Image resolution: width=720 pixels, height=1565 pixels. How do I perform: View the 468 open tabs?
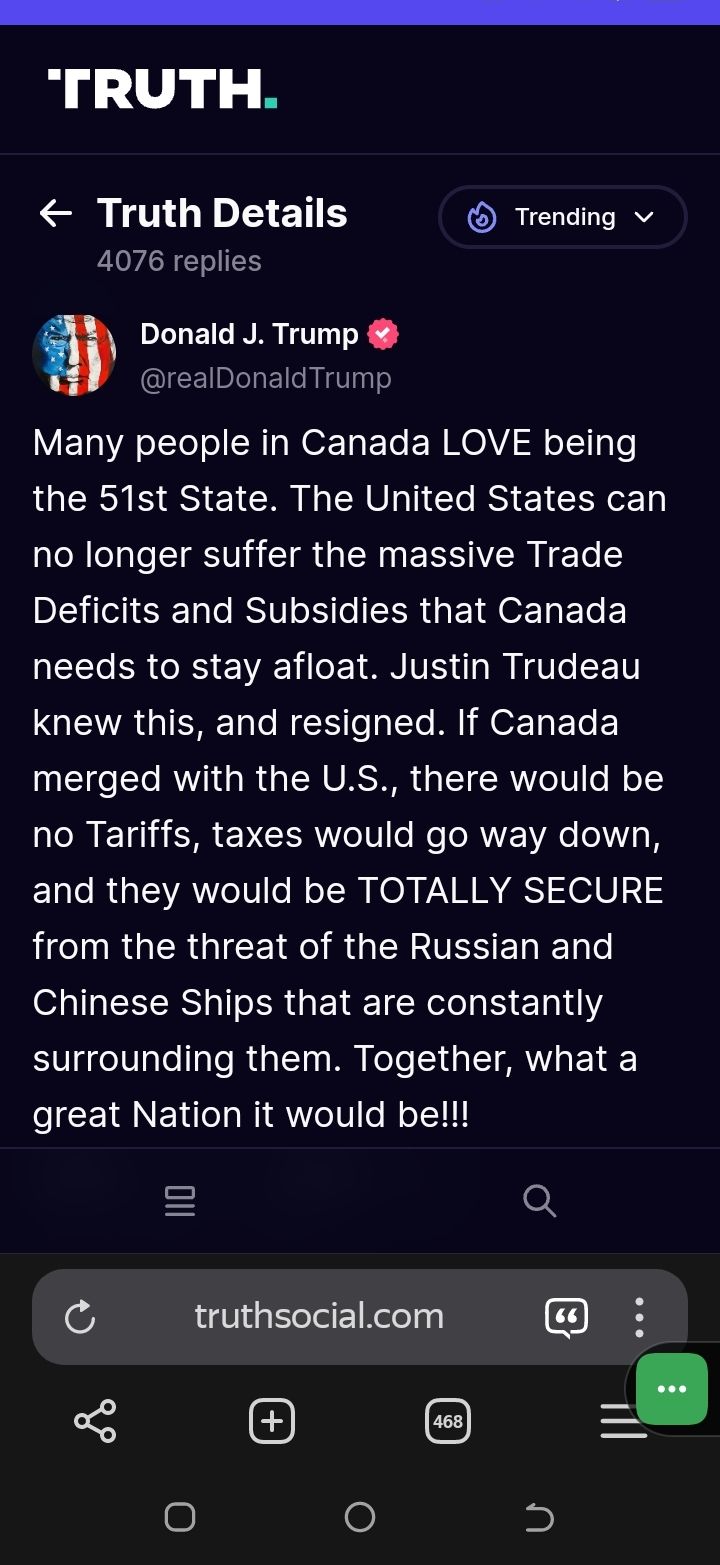447,1421
